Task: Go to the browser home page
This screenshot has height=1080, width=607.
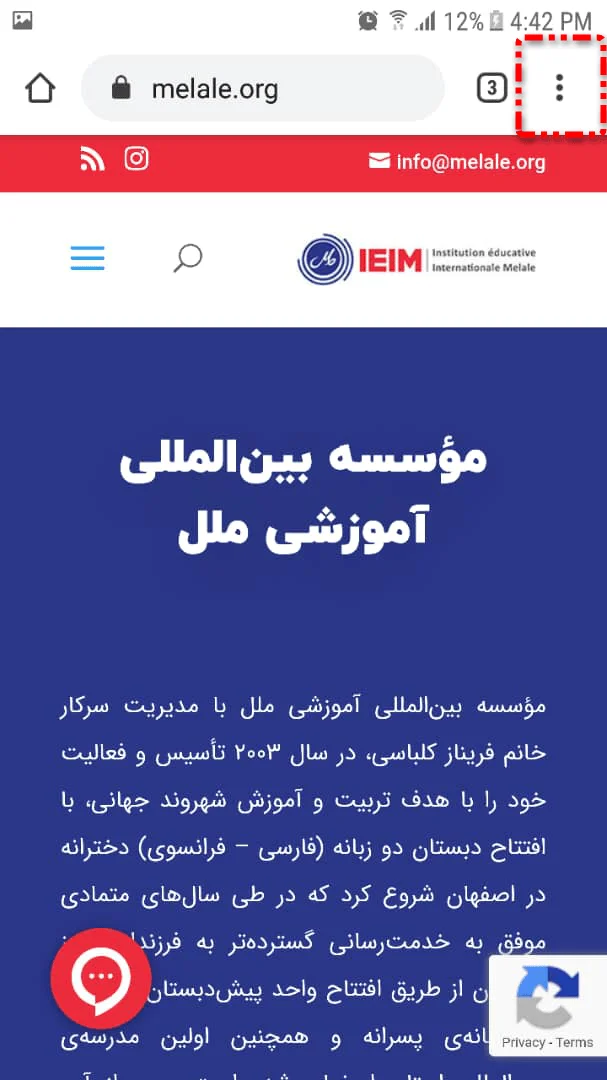Action: tap(40, 89)
